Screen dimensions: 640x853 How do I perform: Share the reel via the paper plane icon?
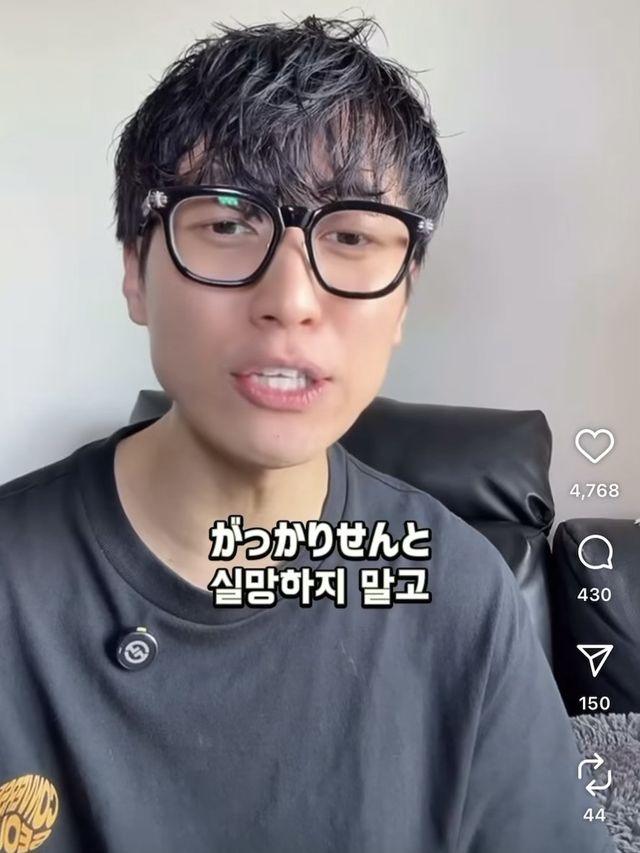tap(594, 660)
